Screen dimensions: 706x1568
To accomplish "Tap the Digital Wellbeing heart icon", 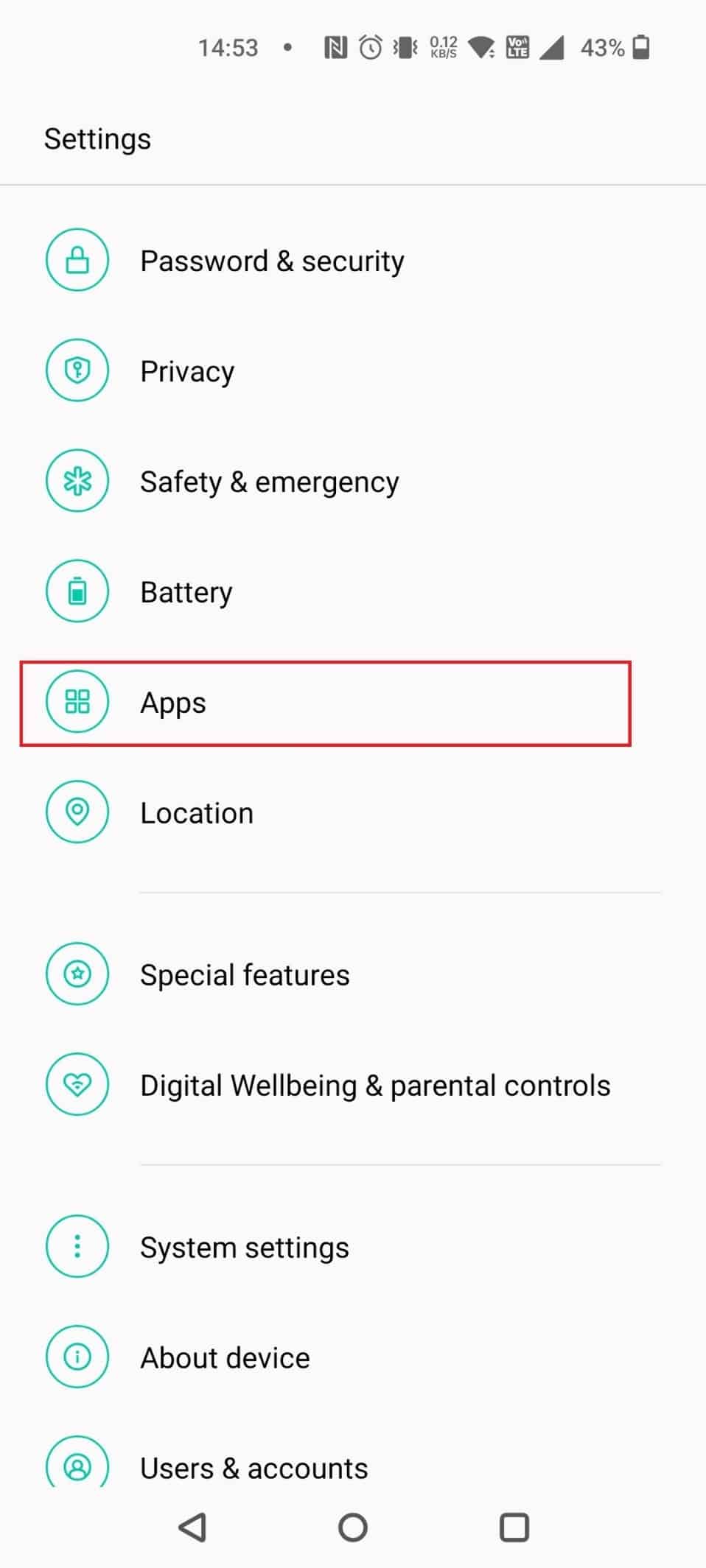I will pos(77,1084).
